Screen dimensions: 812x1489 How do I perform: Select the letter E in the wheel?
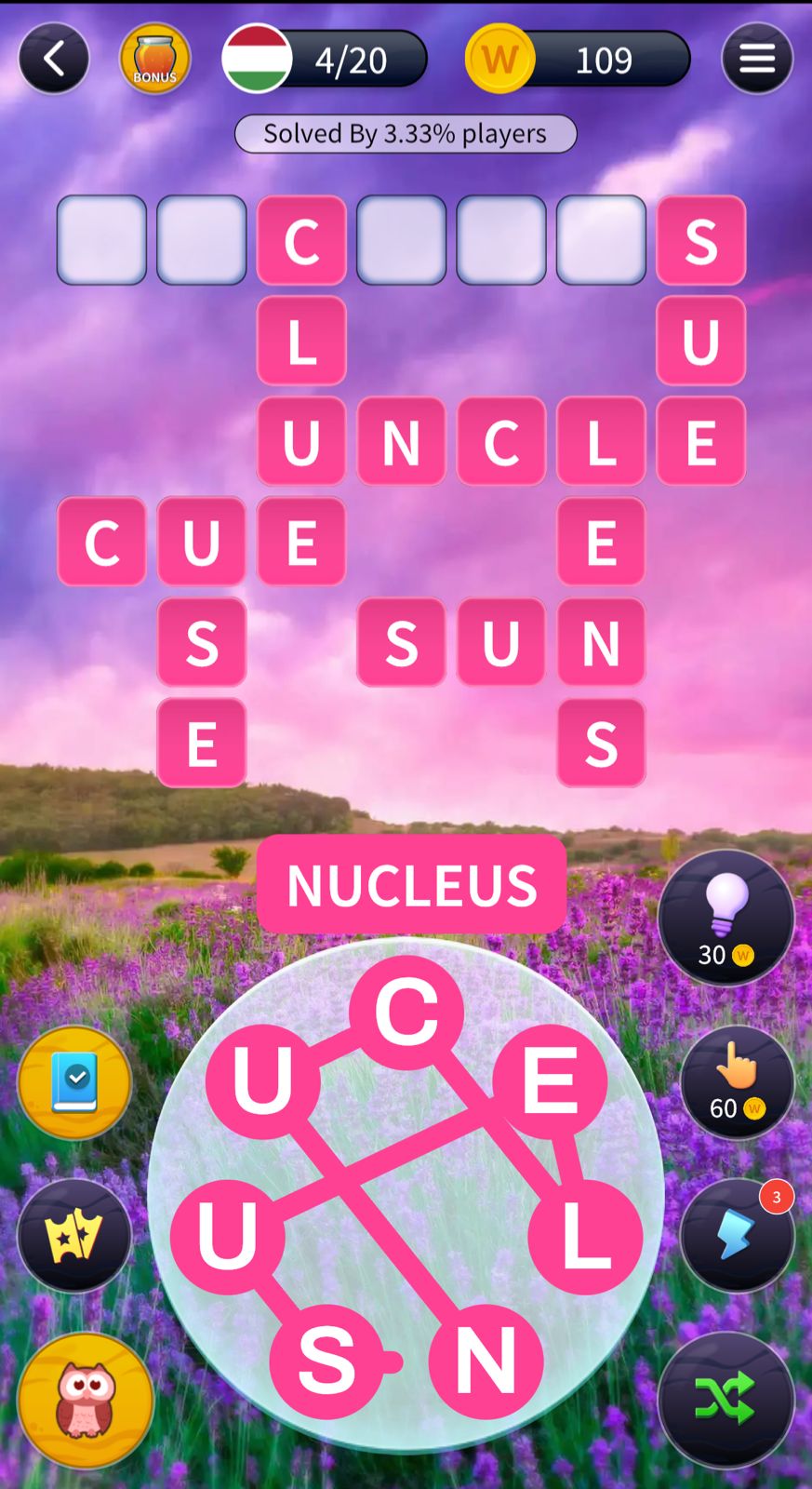coord(550,1080)
